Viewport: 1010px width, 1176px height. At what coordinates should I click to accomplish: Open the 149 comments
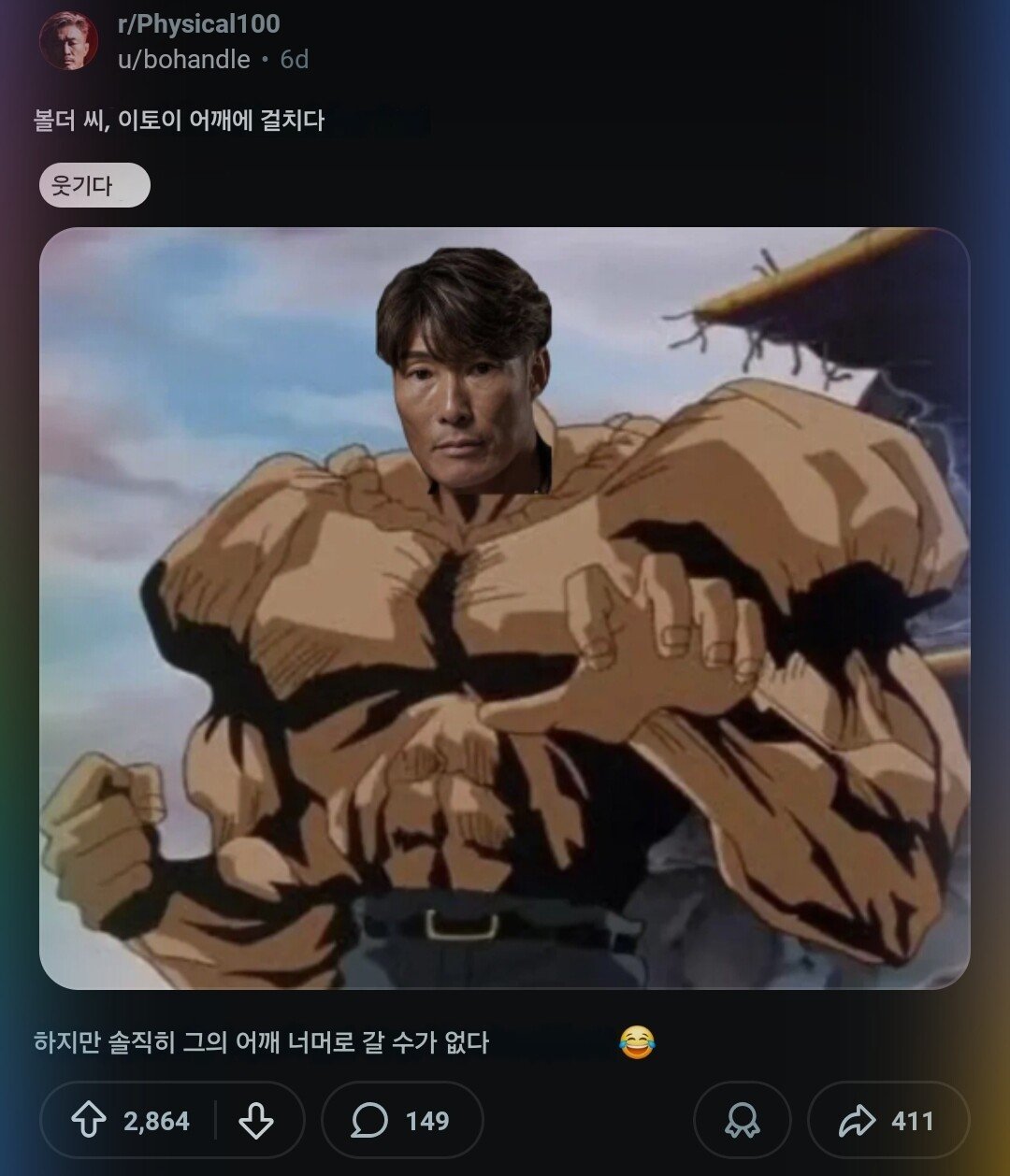pos(402,1120)
